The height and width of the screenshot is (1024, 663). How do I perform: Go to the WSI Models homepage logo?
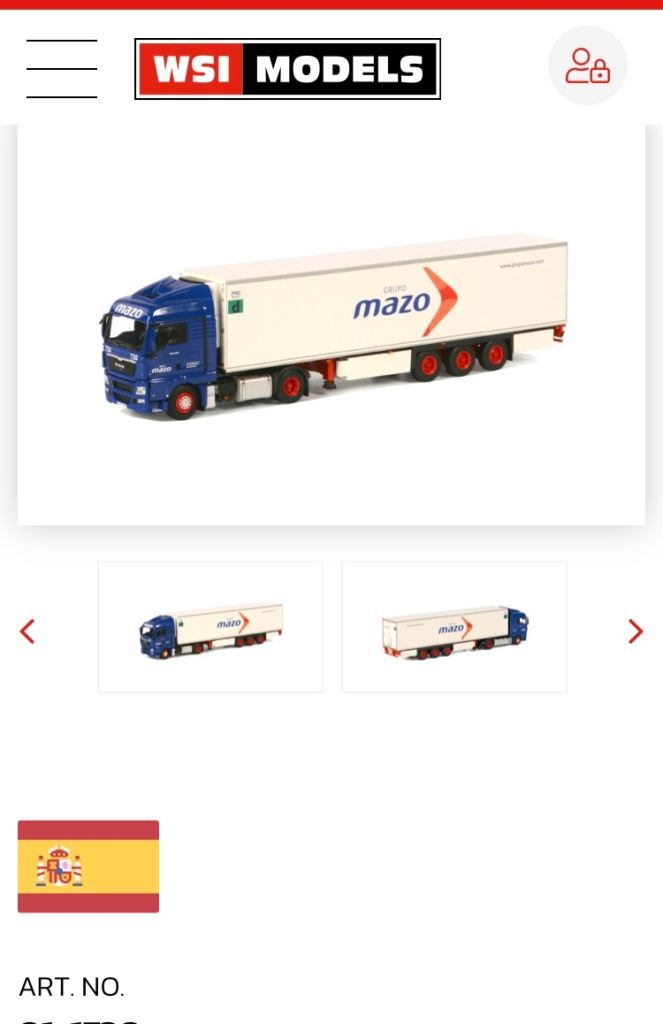288,69
